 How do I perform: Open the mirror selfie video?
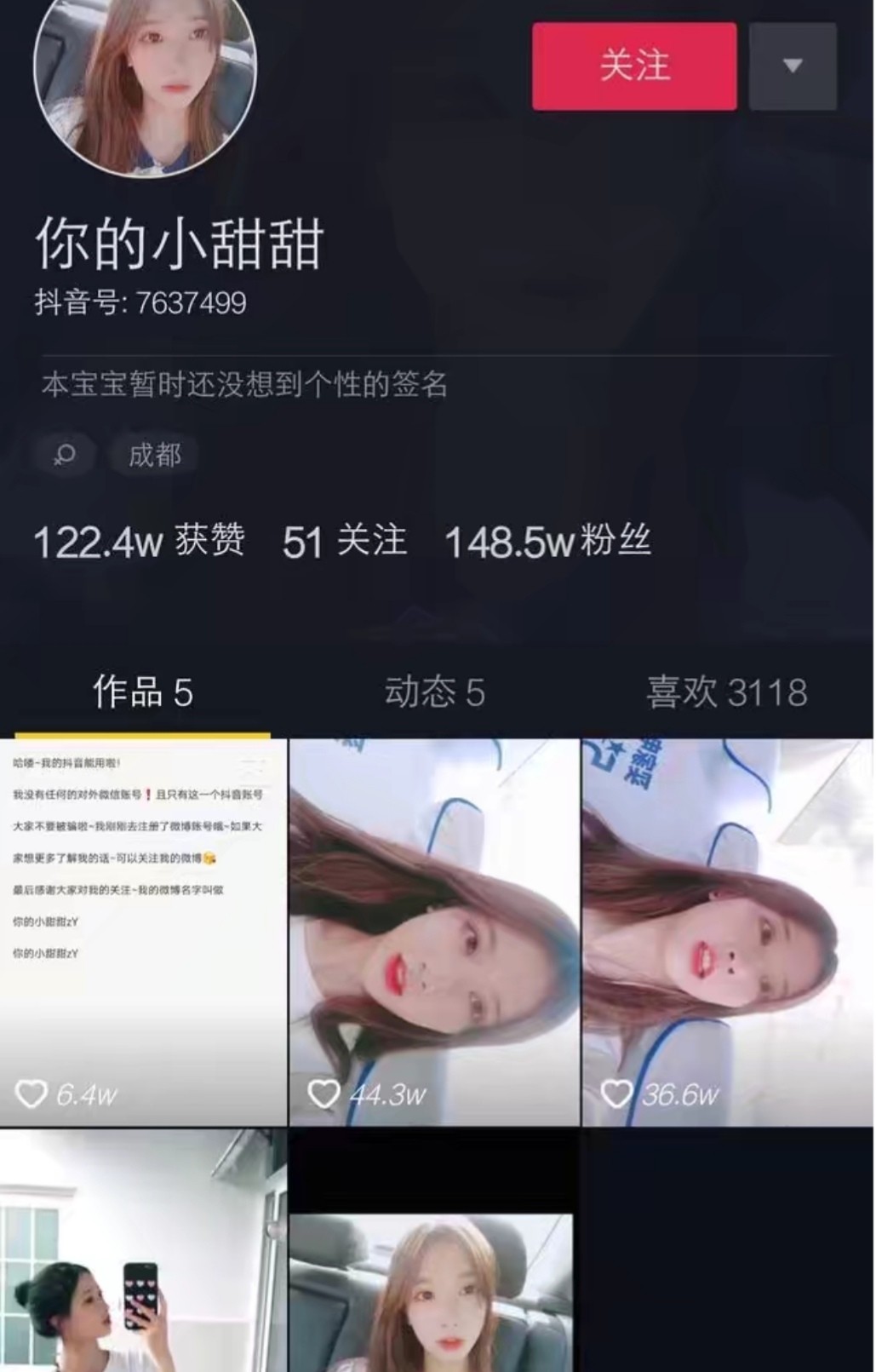[x=143, y=1252]
